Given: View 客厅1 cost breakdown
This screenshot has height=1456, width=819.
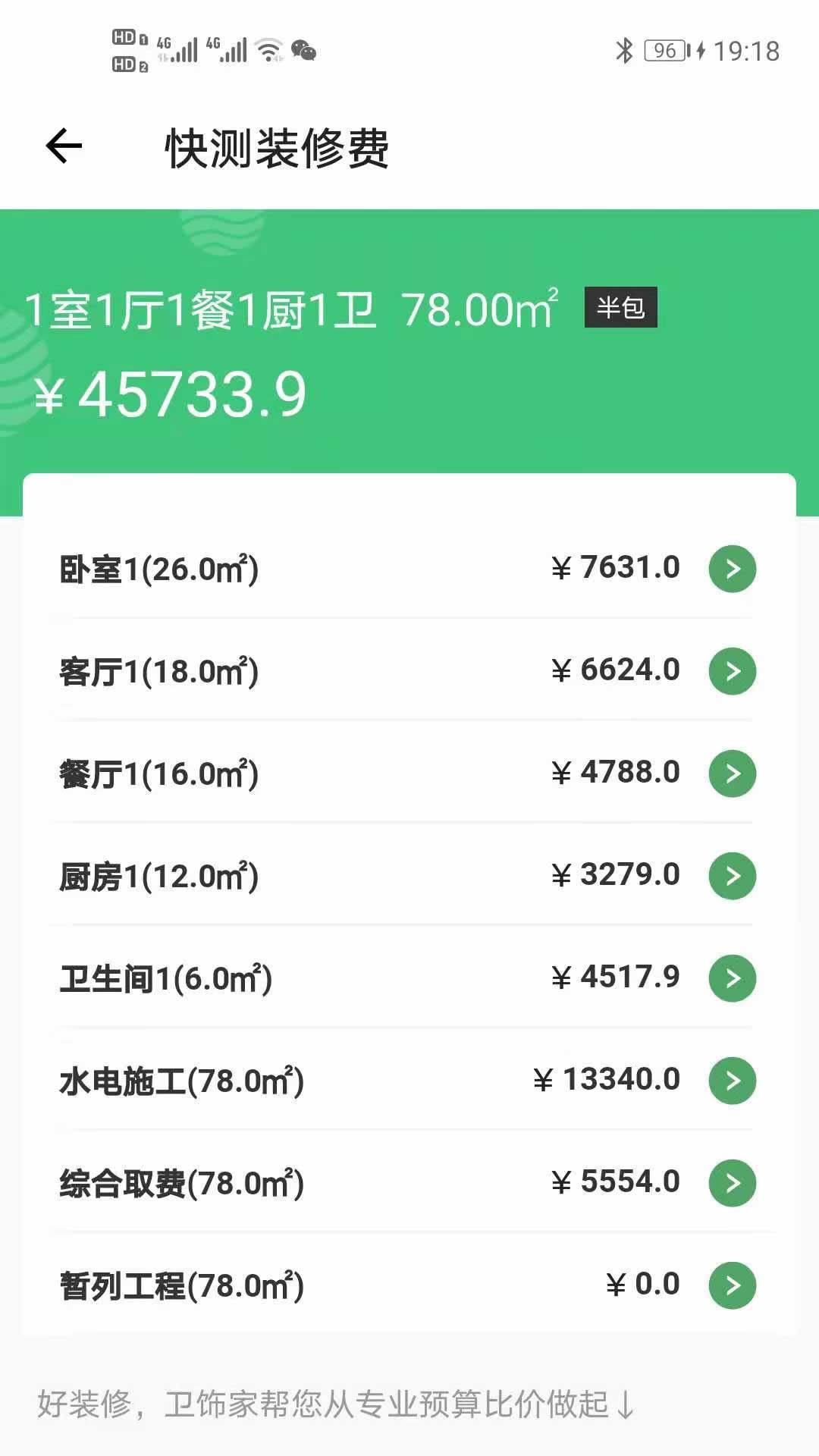Looking at the screenshot, I should [732, 671].
